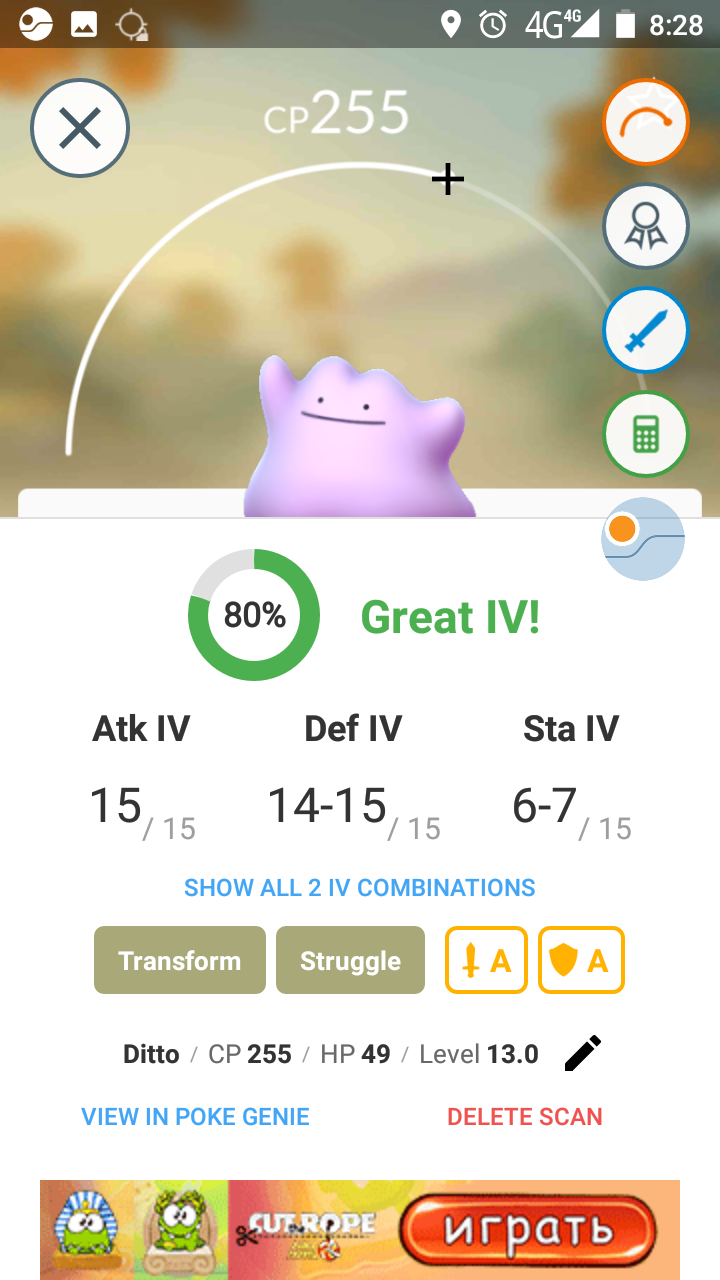Tap the orange dot graph bubble
This screenshot has height=1280, width=720.
coord(643,538)
